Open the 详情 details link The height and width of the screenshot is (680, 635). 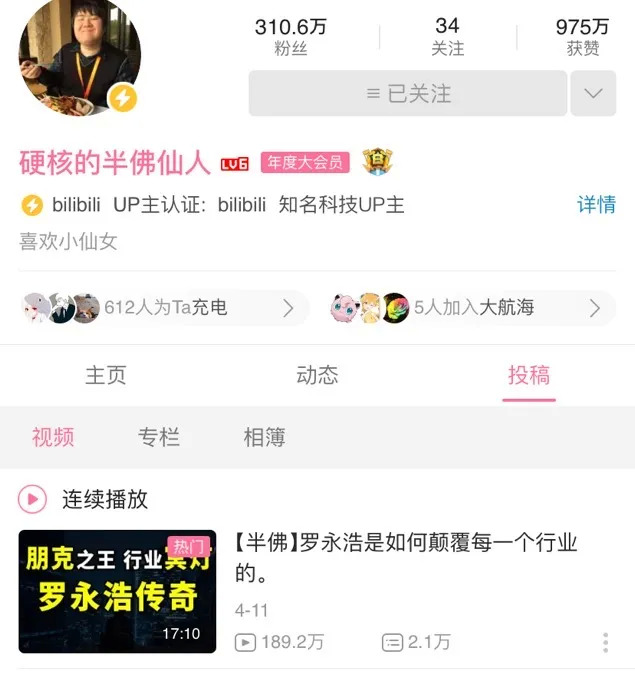click(x=596, y=205)
